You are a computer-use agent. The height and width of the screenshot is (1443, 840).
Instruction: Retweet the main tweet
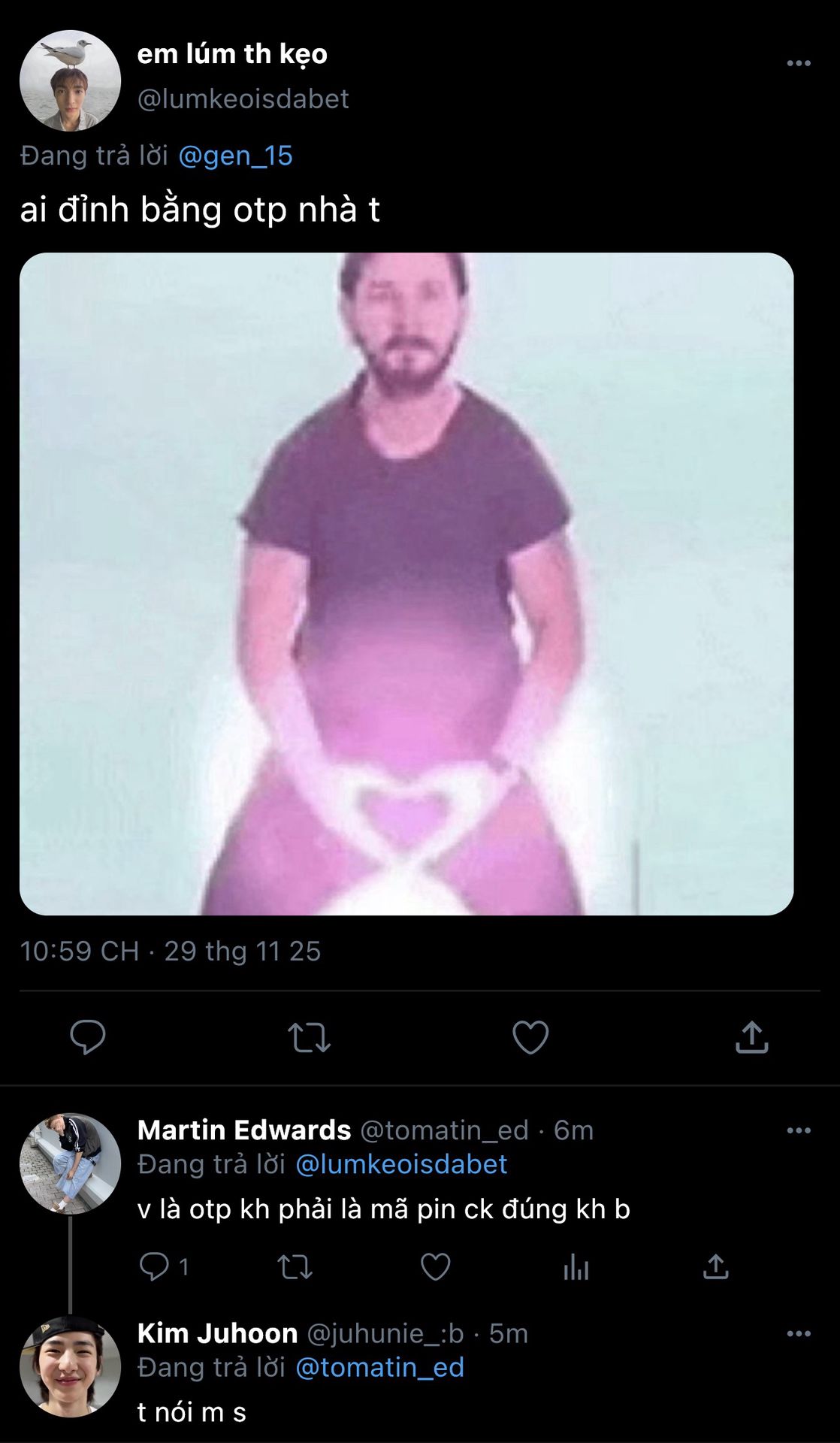pyautogui.click(x=309, y=1037)
